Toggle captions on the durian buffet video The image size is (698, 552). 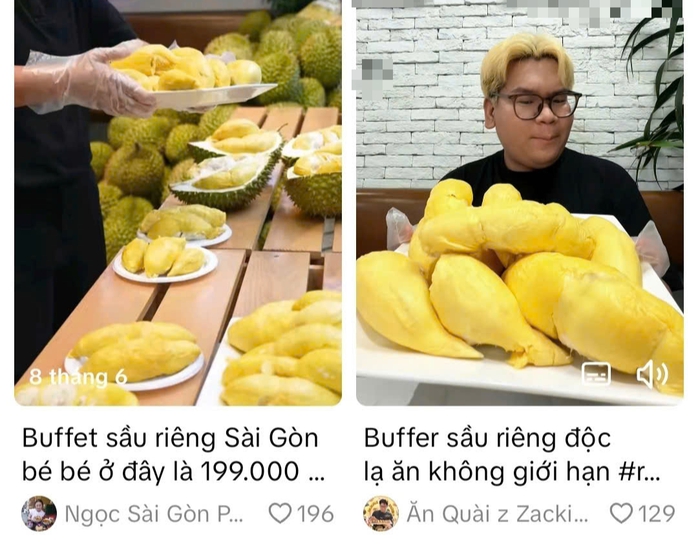(x=596, y=374)
